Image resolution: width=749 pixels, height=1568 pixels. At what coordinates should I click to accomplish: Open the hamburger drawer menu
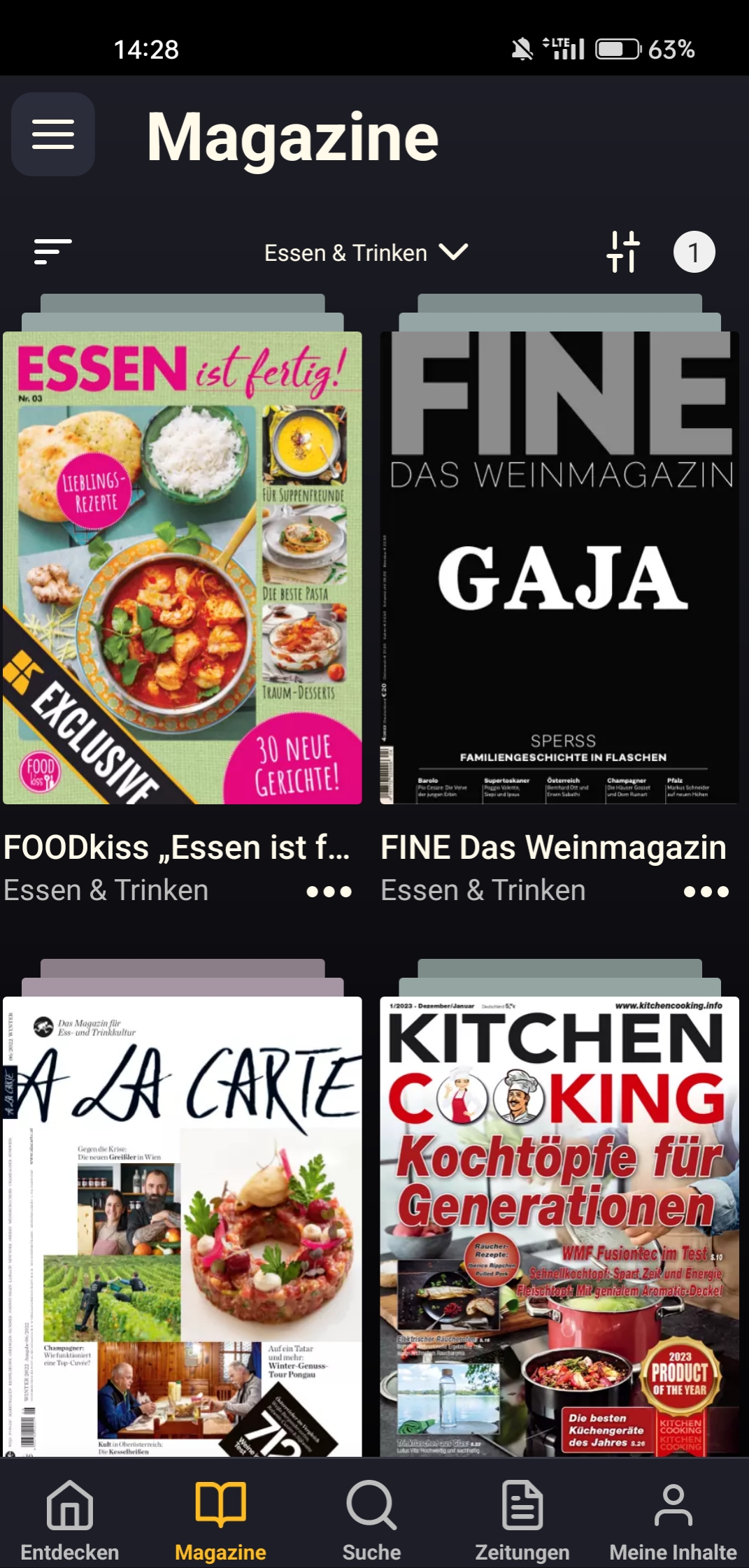pos(53,134)
